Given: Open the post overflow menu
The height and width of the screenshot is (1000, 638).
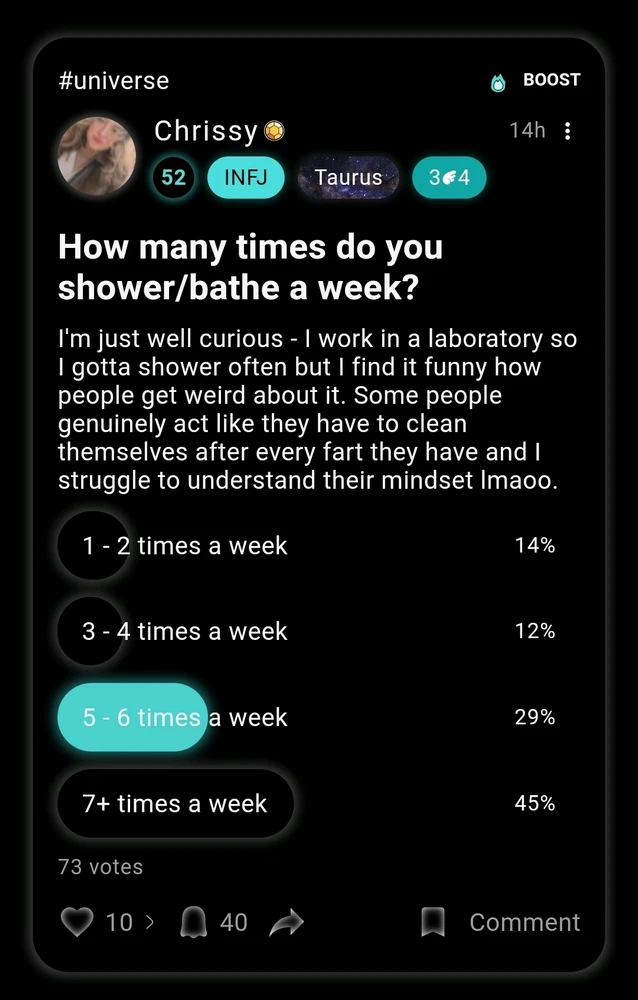Looking at the screenshot, I should (568, 131).
